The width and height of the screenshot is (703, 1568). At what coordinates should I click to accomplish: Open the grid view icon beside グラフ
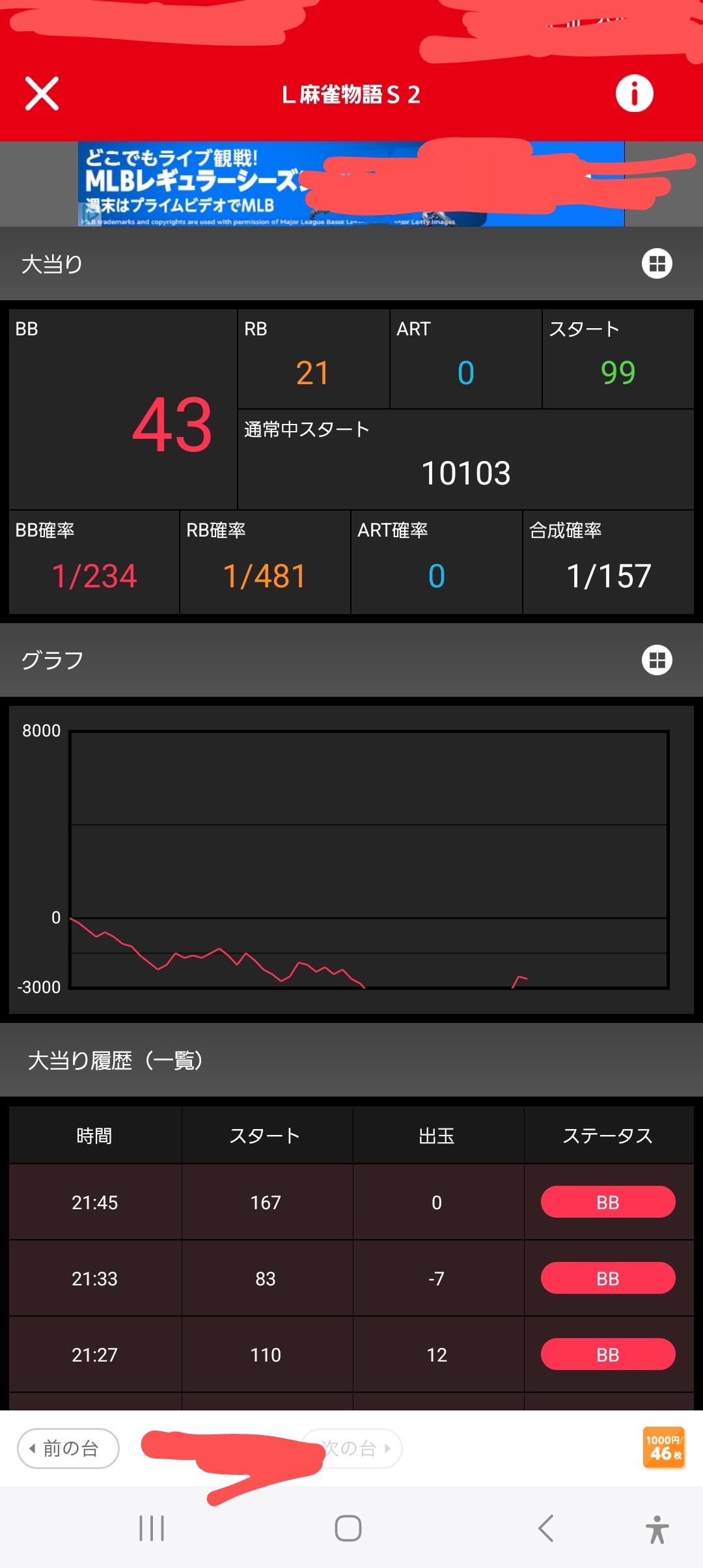click(657, 660)
